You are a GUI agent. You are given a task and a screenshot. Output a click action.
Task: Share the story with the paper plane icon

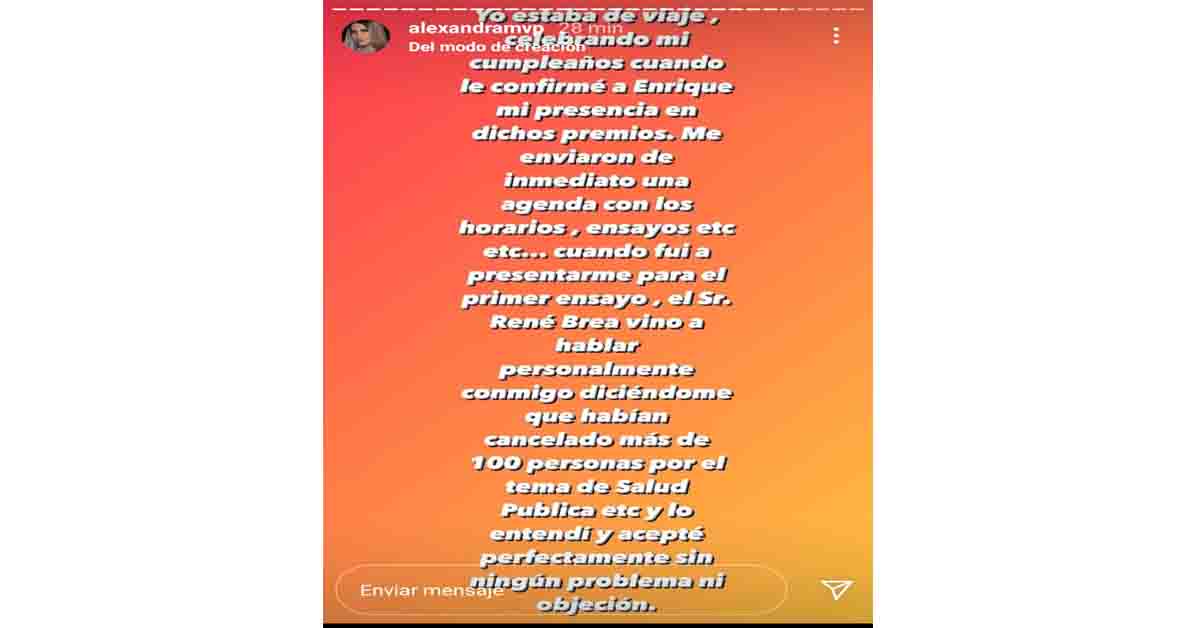836,589
